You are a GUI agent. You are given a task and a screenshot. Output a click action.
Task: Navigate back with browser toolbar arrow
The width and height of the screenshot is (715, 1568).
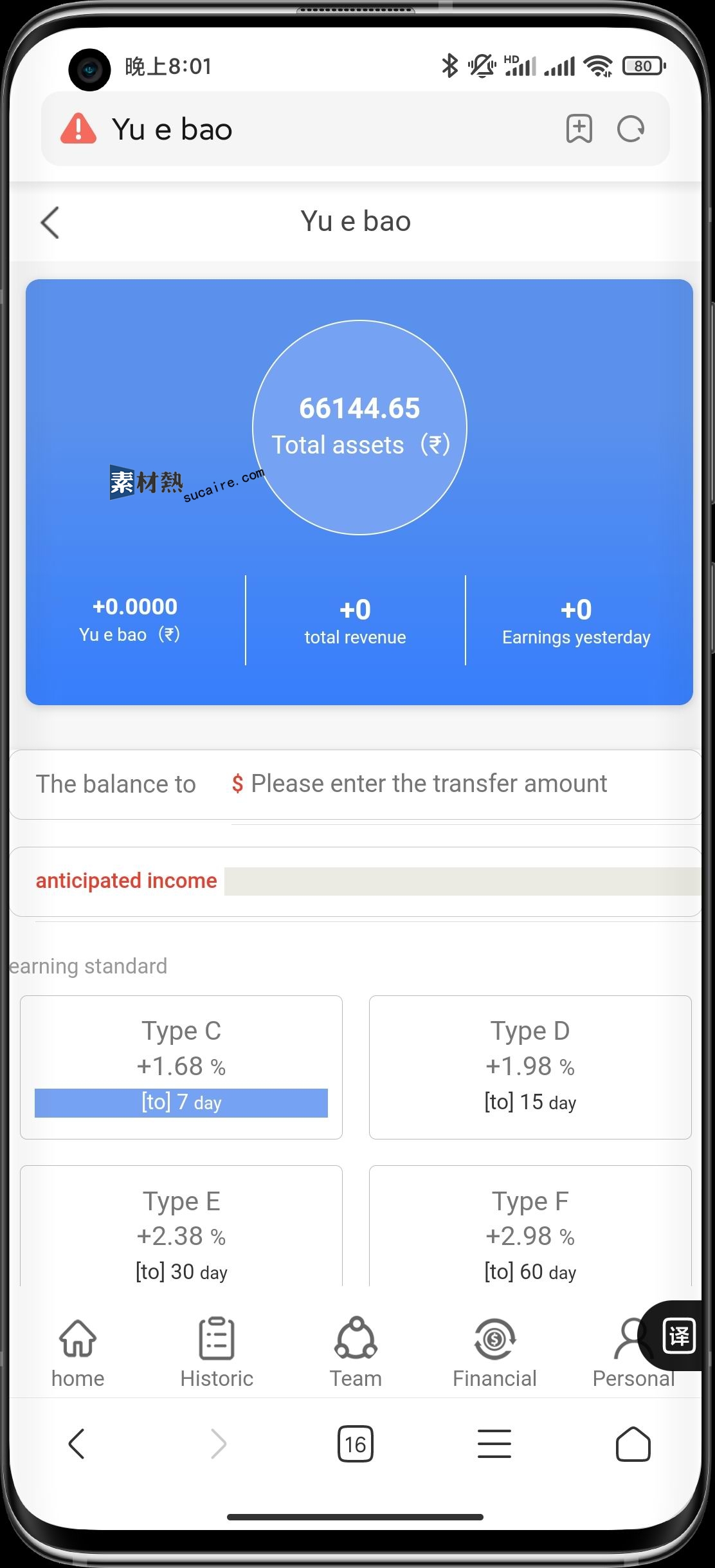[x=77, y=1444]
